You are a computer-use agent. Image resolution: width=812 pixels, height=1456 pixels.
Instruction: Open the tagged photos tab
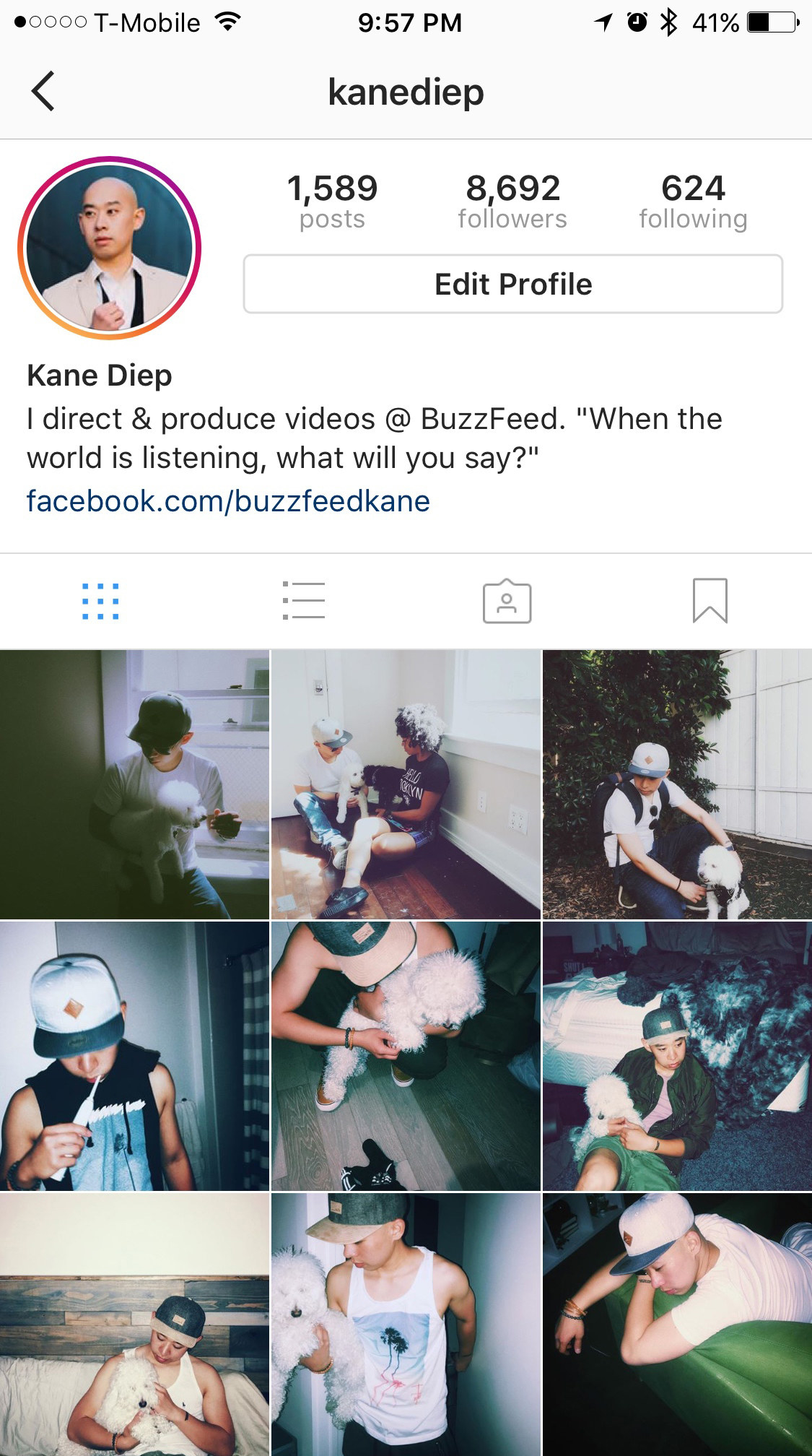point(507,601)
